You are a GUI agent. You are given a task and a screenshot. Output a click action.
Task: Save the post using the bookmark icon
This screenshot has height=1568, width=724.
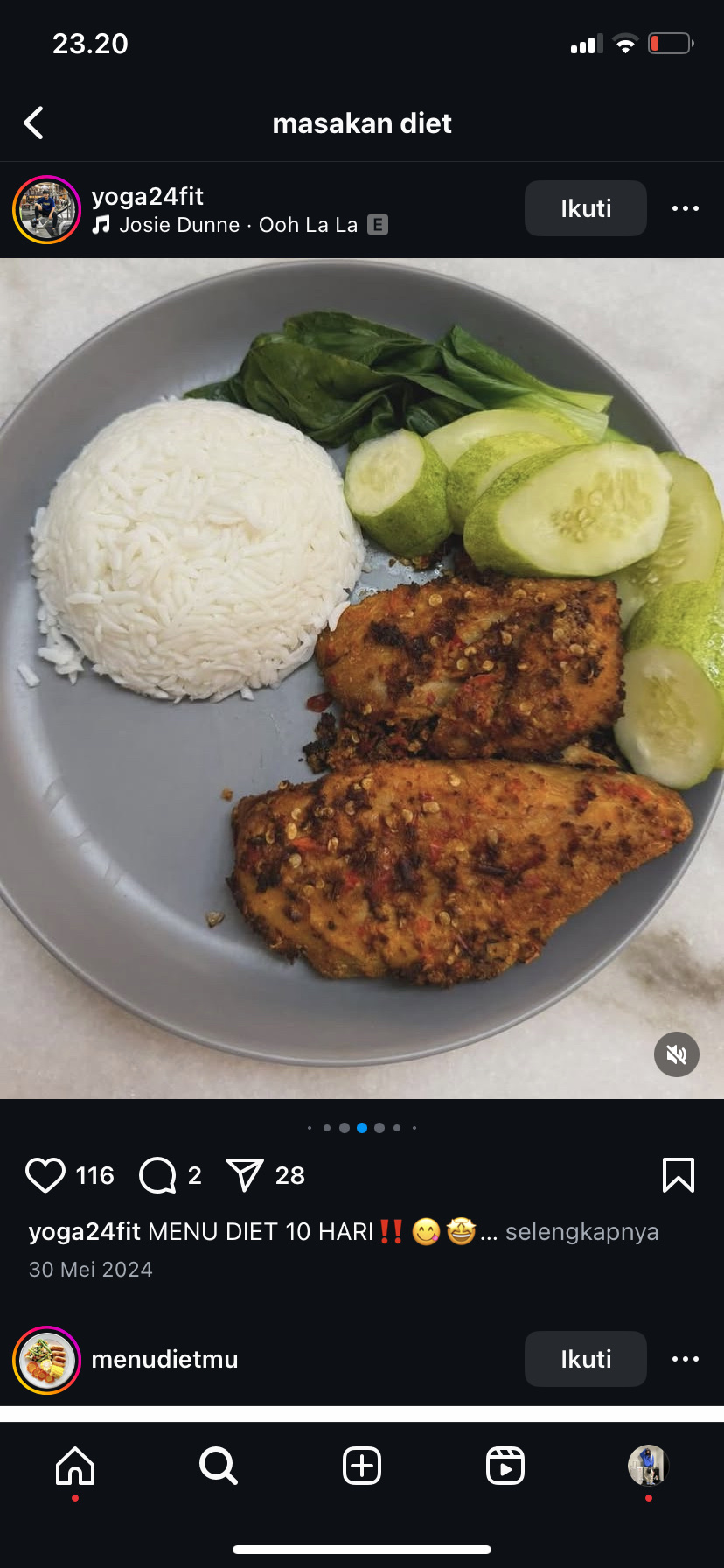click(679, 1175)
